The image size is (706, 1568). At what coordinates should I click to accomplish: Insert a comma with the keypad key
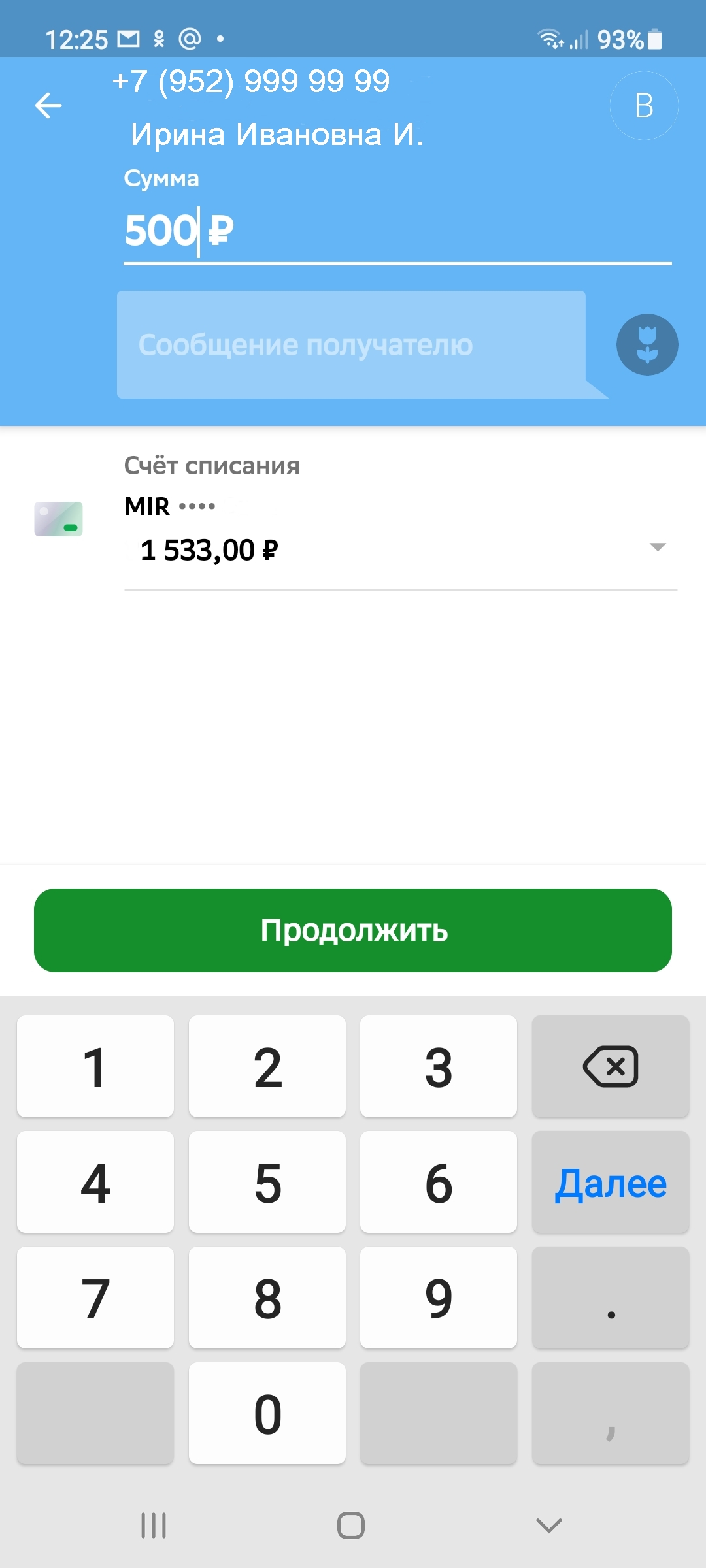(x=611, y=1413)
